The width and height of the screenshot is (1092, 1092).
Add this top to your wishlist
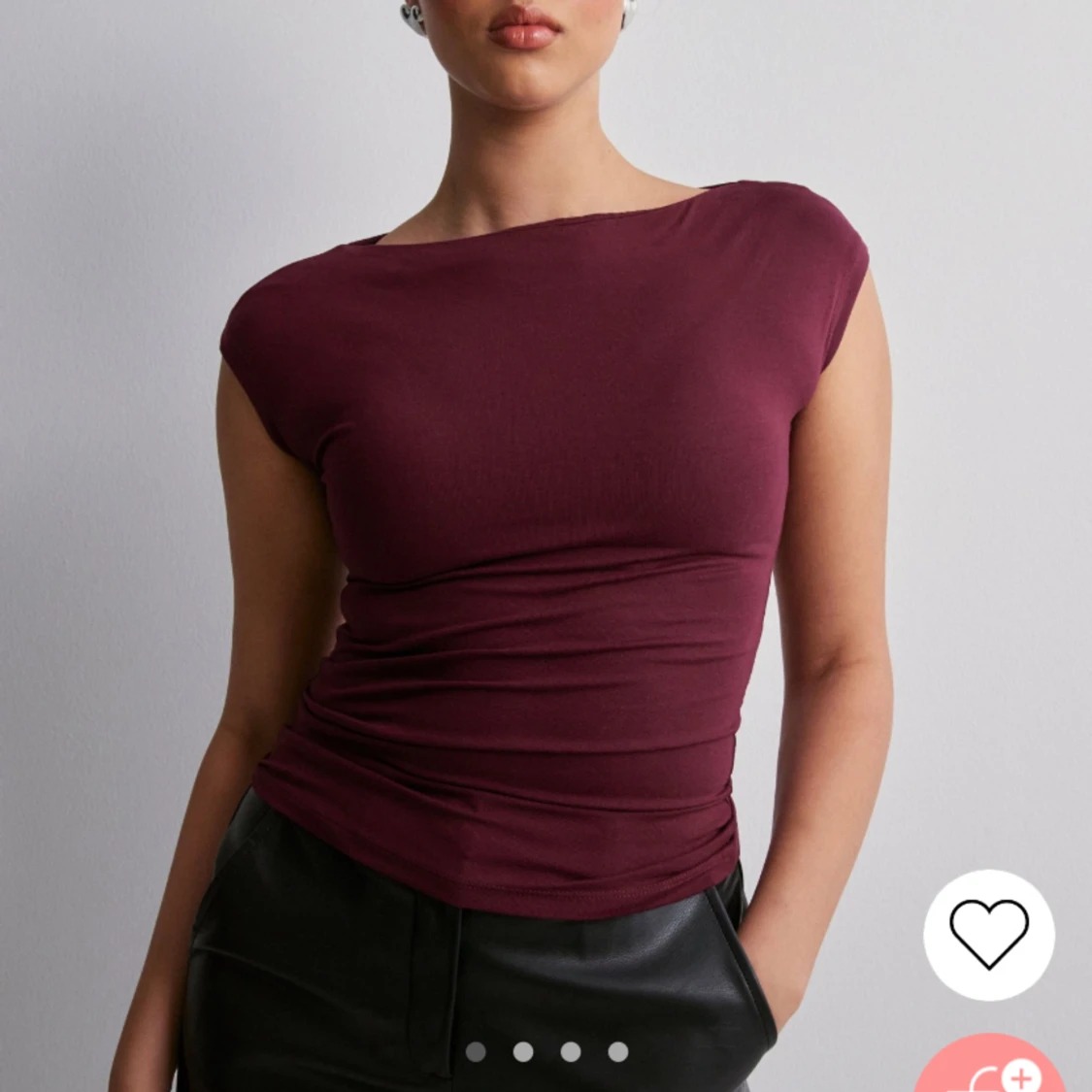click(988, 935)
